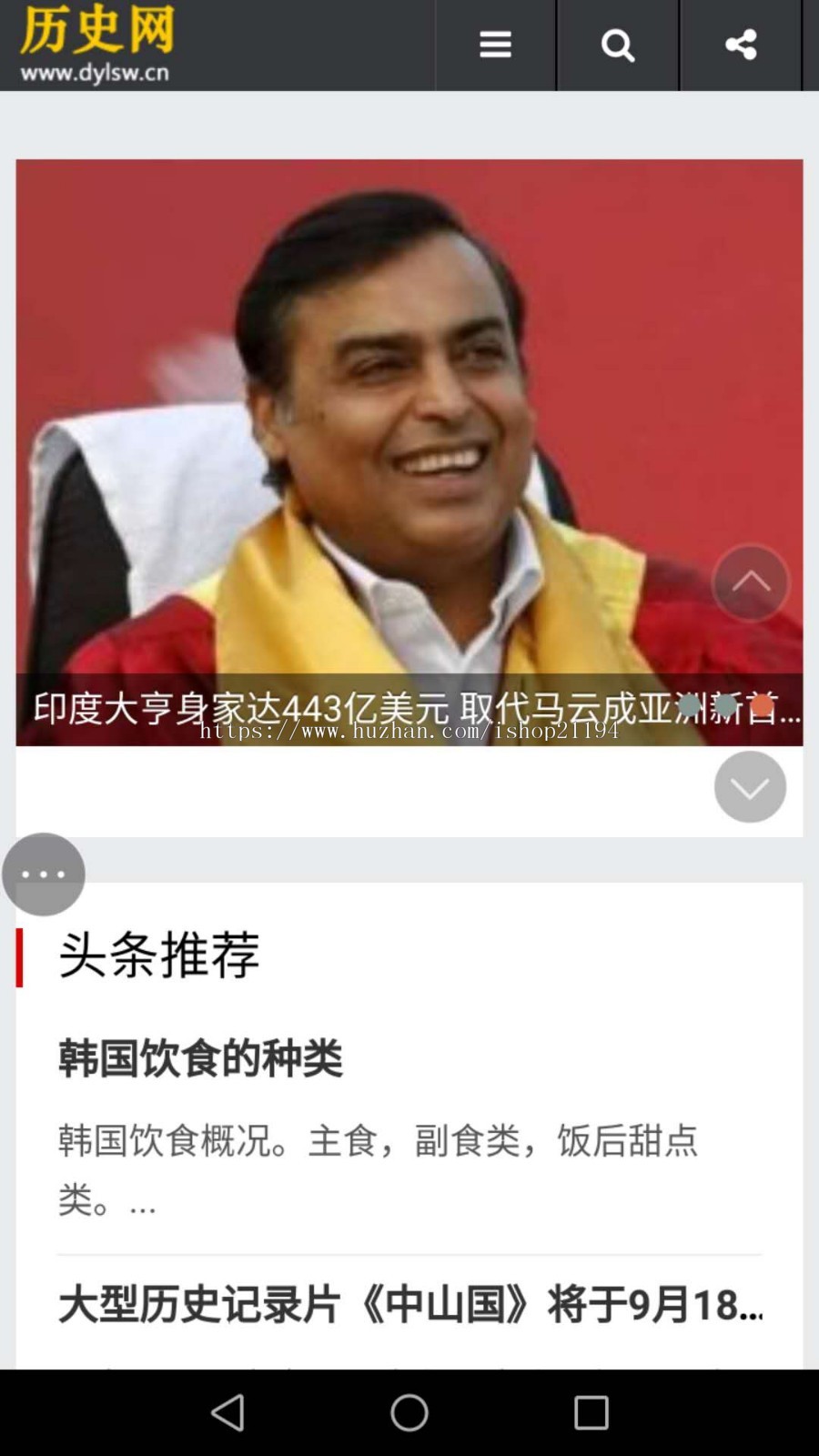
Task: Collapse the banner with the up chevron
Action: tap(750, 582)
